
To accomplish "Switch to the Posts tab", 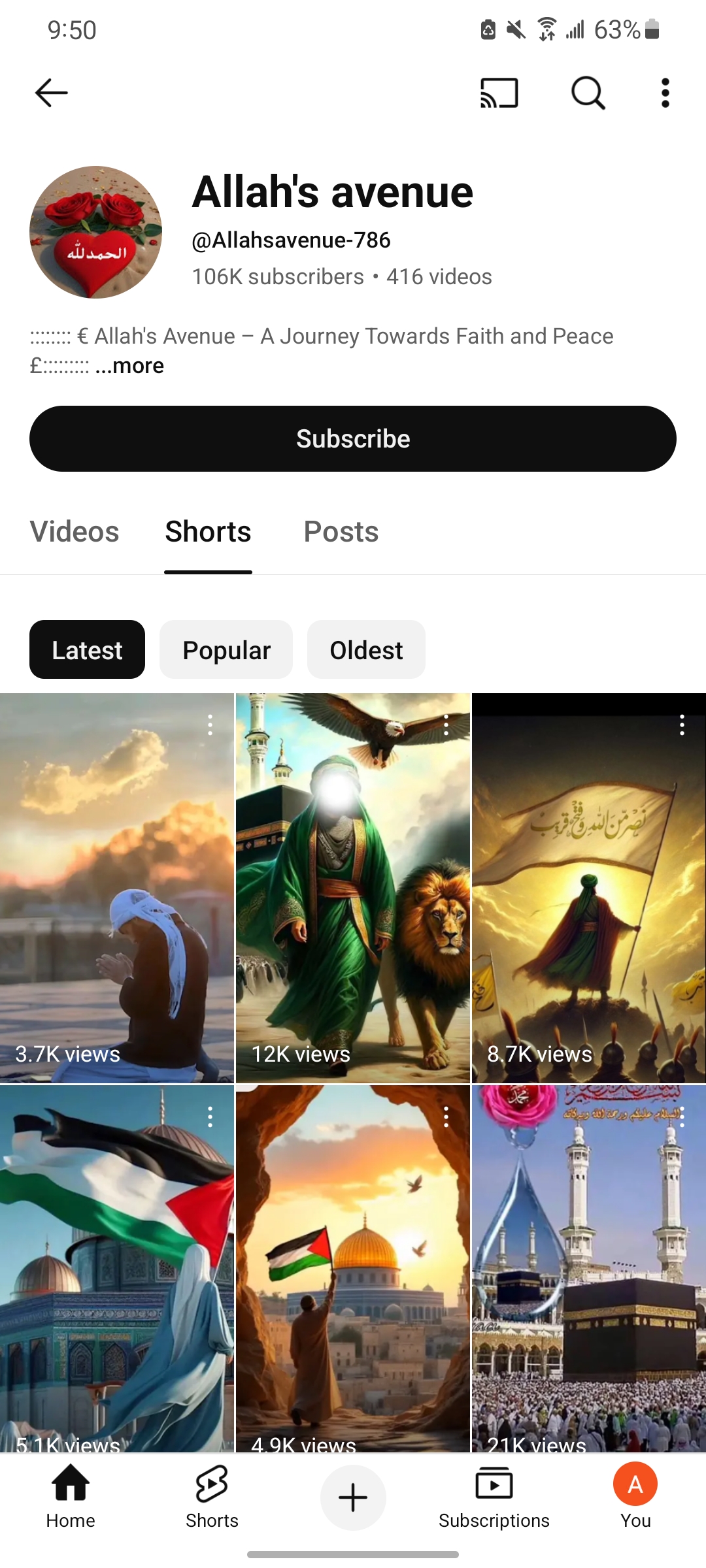I will [341, 532].
